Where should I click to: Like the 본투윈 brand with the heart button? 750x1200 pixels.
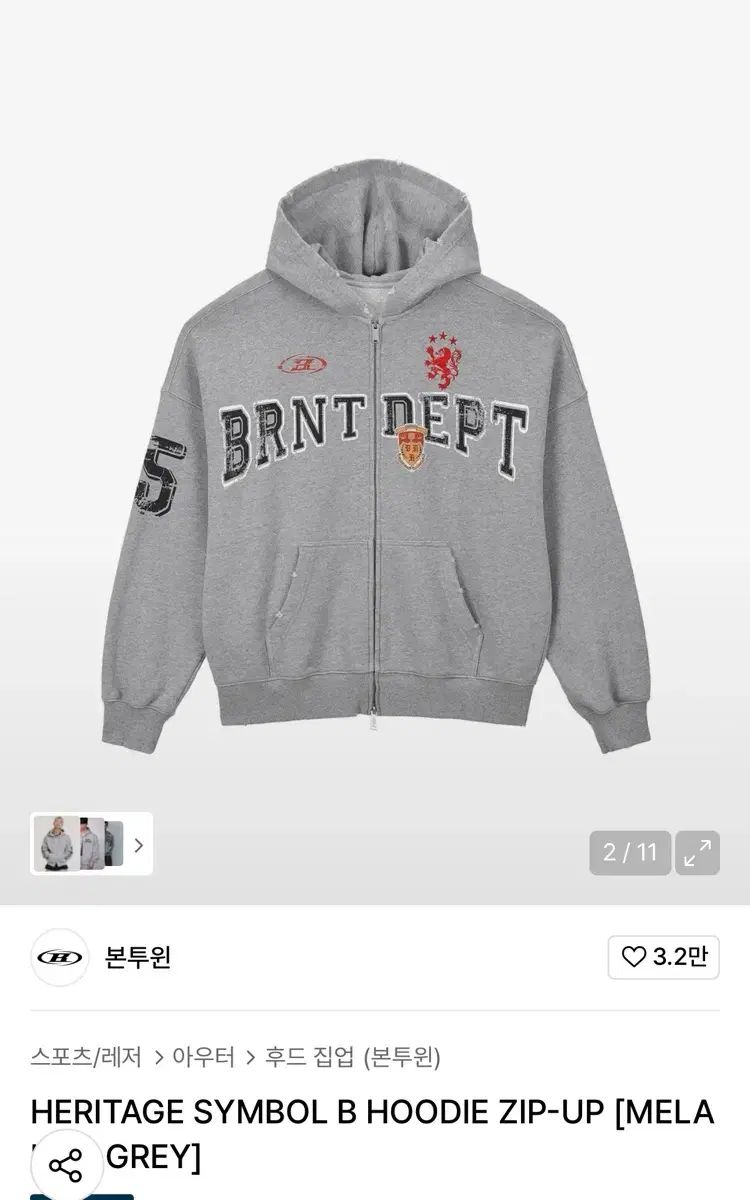point(663,957)
